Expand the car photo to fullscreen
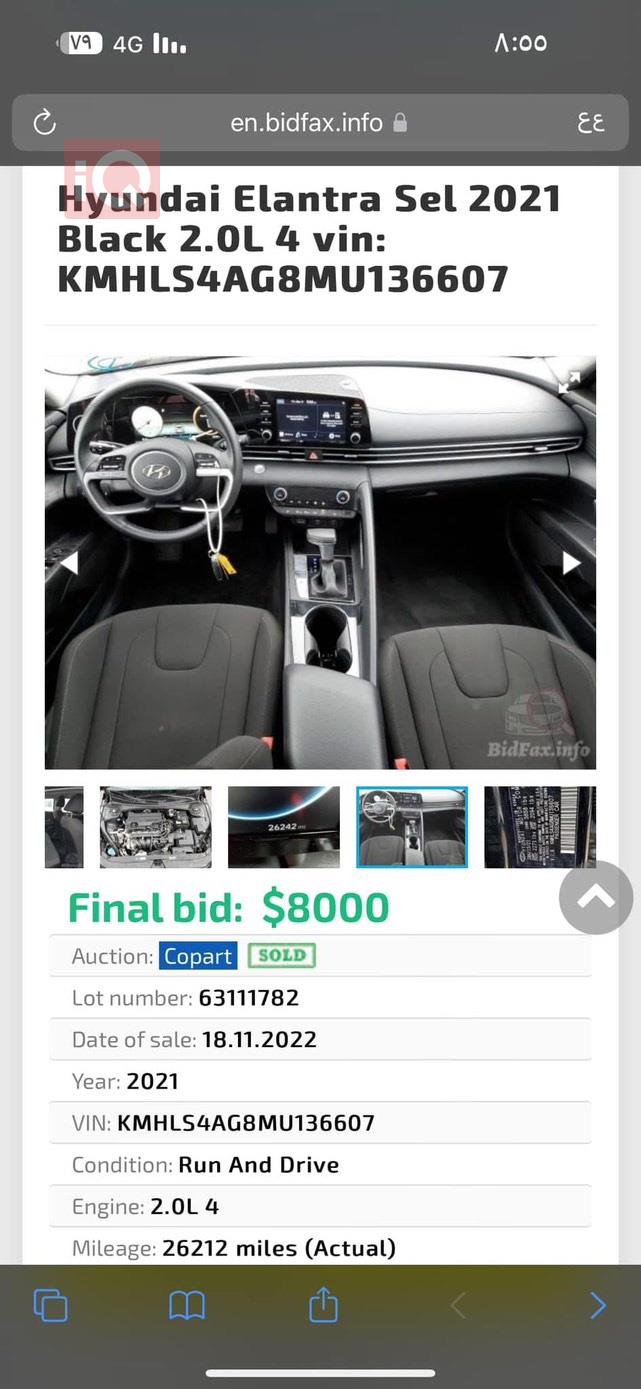 point(569,382)
